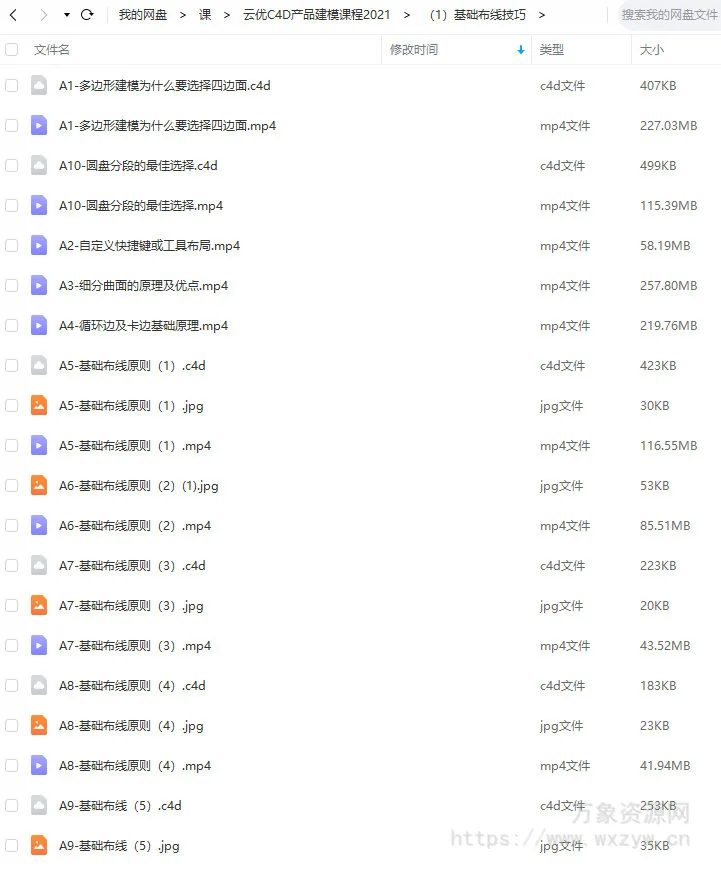Open A3-细分曲面的原理及优点.mp4
Viewport: 721px width, 873px height.
point(143,286)
